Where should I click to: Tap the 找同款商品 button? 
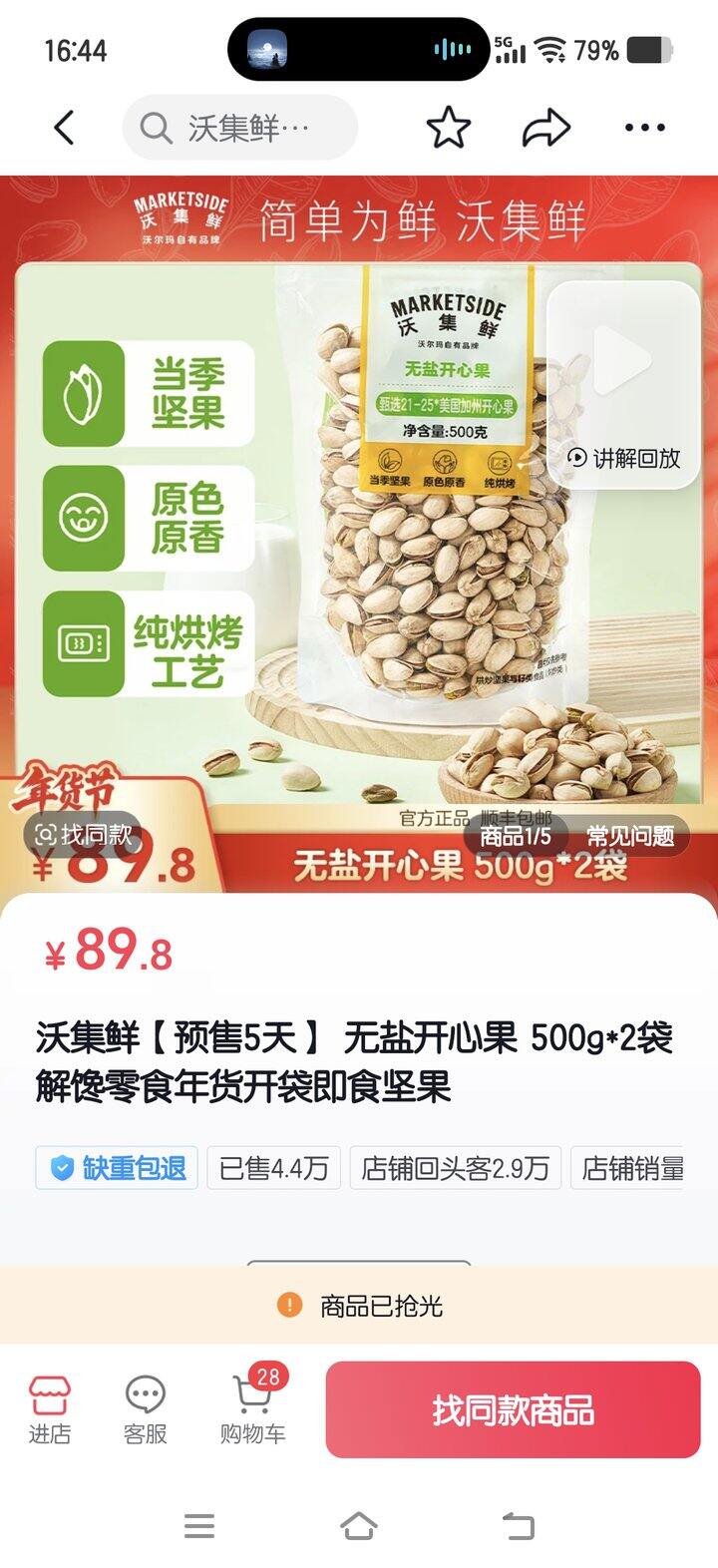(x=513, y=1409)
